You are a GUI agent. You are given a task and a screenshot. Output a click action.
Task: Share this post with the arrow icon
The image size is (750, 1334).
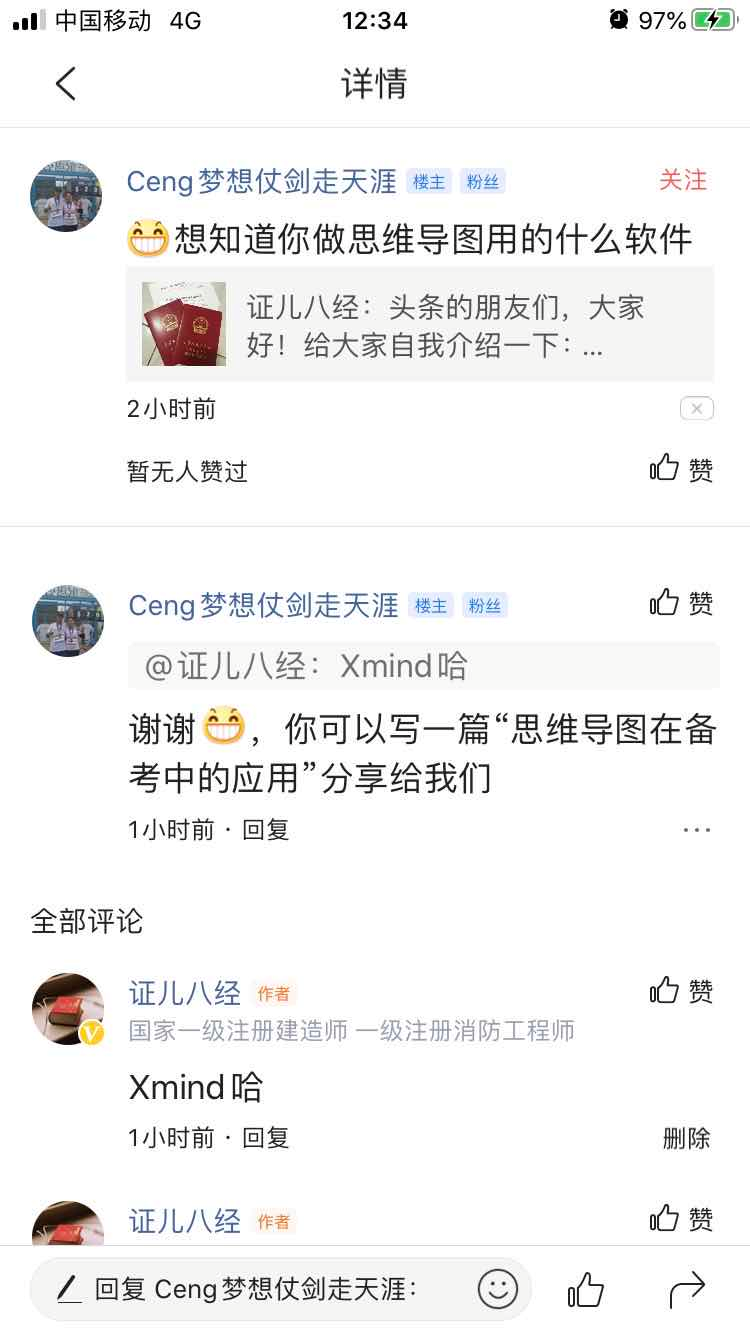click(687, 1289)
